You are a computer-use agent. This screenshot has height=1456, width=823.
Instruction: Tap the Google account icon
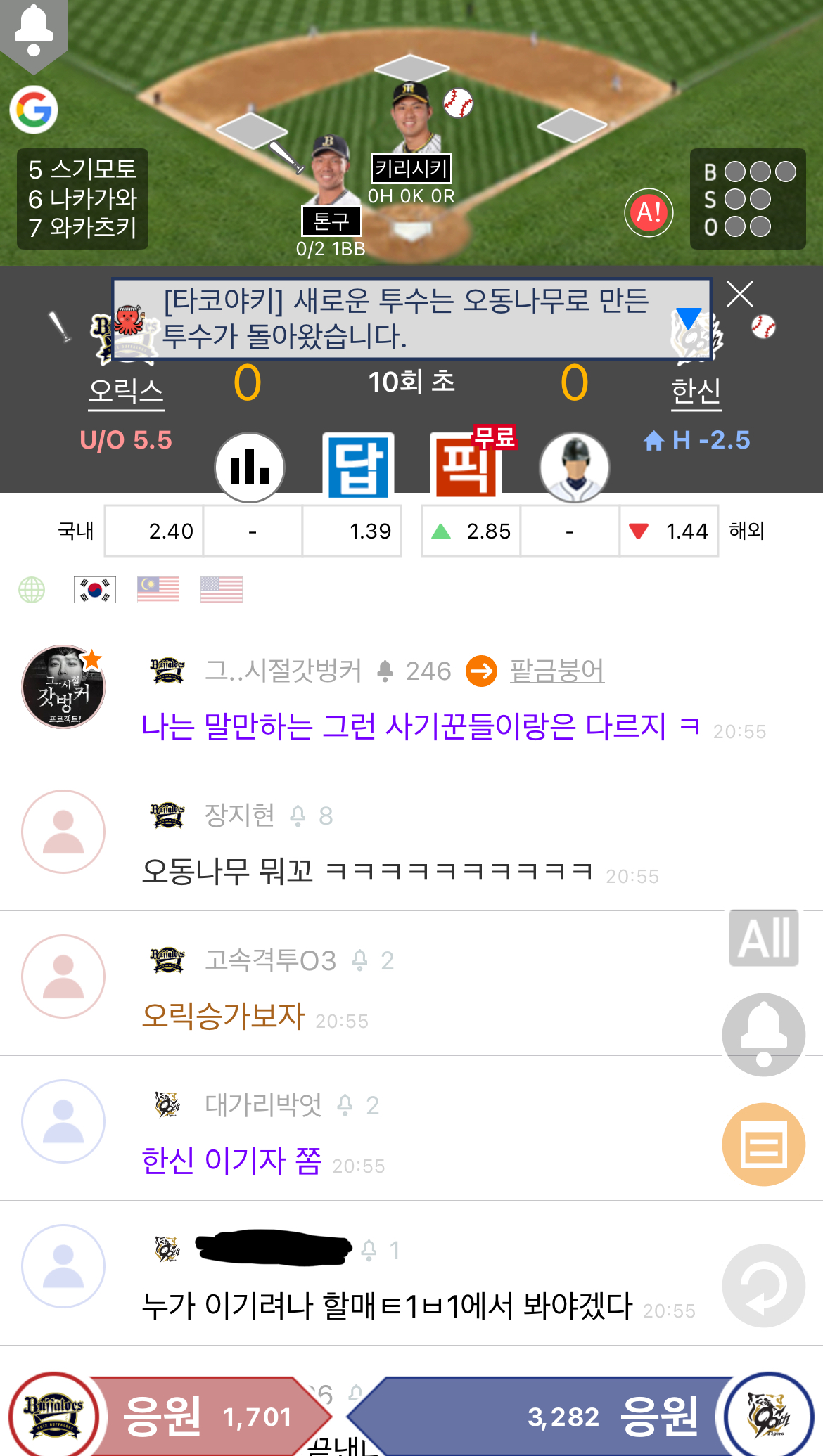(34, 110)
